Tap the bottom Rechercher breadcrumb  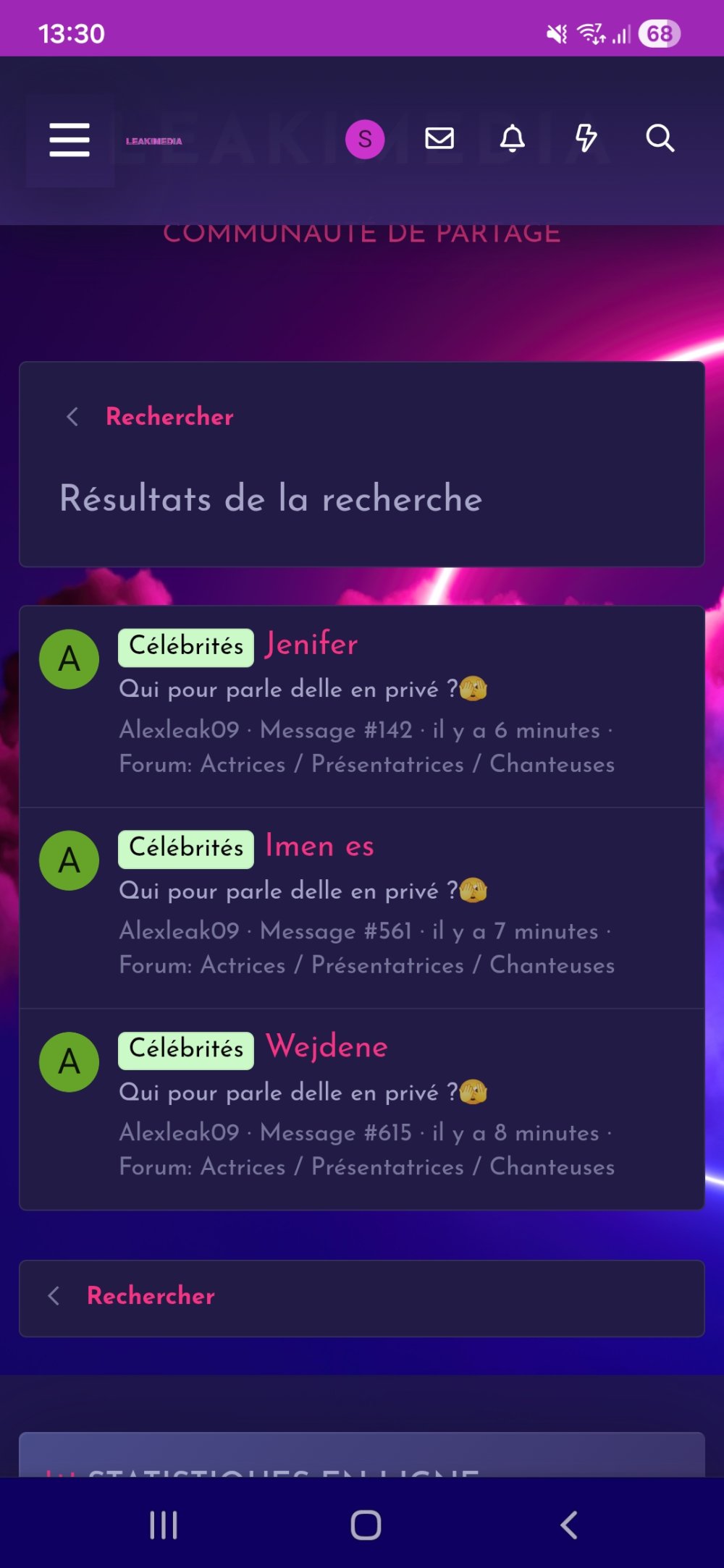coord(151,1296)
